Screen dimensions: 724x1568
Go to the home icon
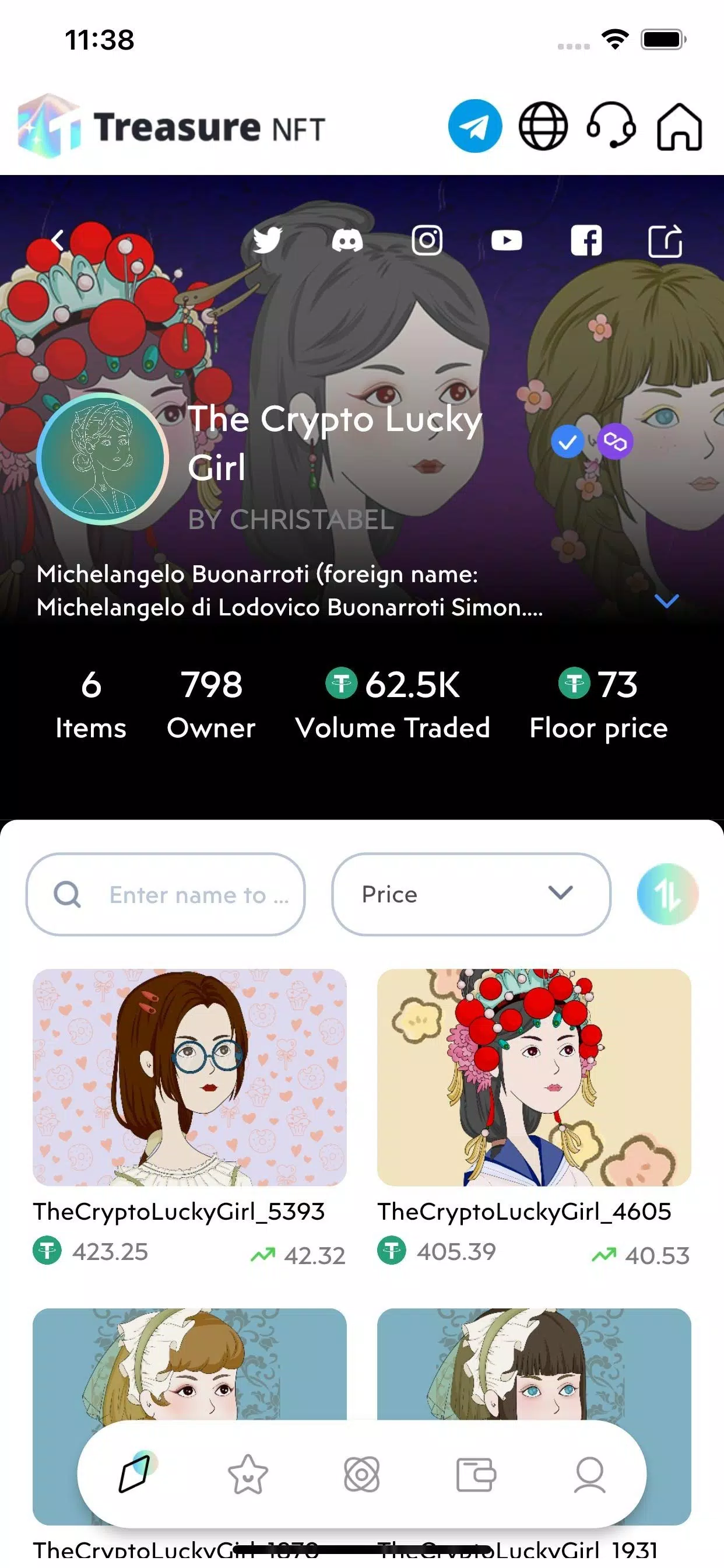coord(679,126)
